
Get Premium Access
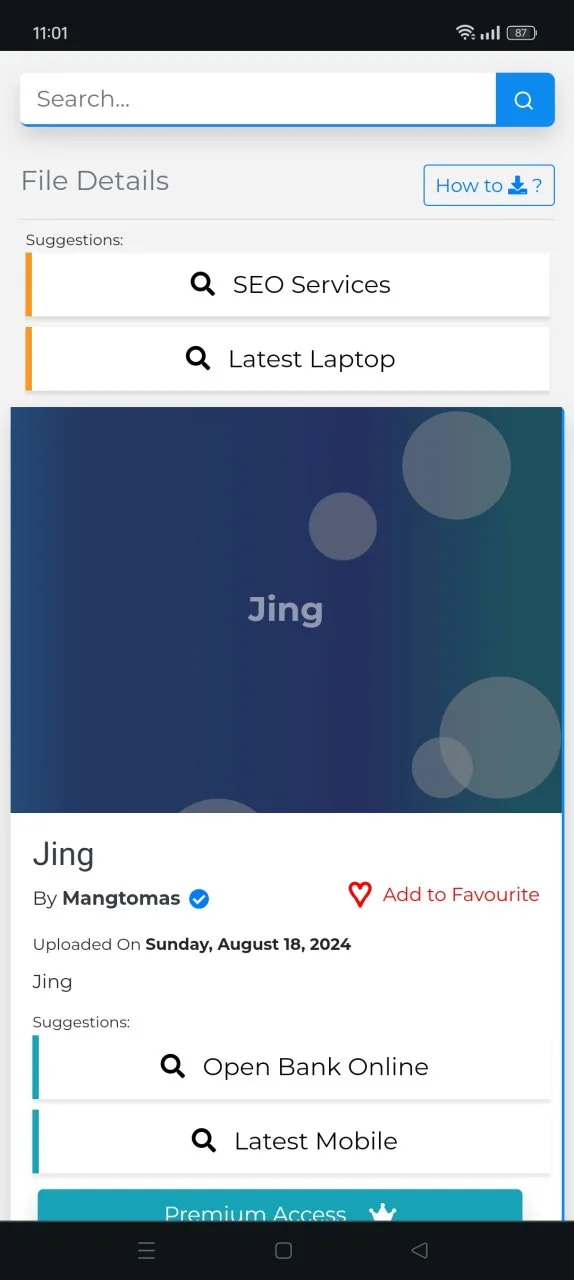point(280,1206)
